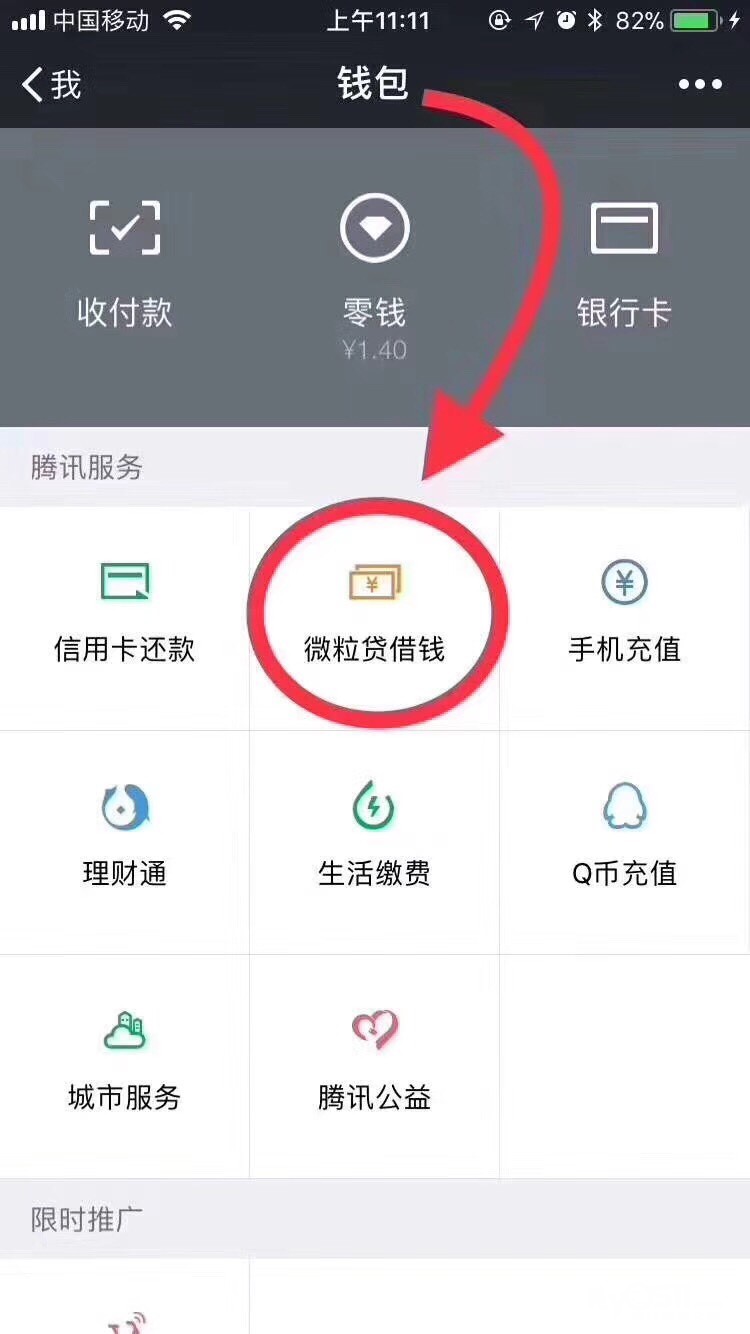Select 生活缴费 utility payments
This screenshot has height=1334, width=750.
[x=374, y=840]
